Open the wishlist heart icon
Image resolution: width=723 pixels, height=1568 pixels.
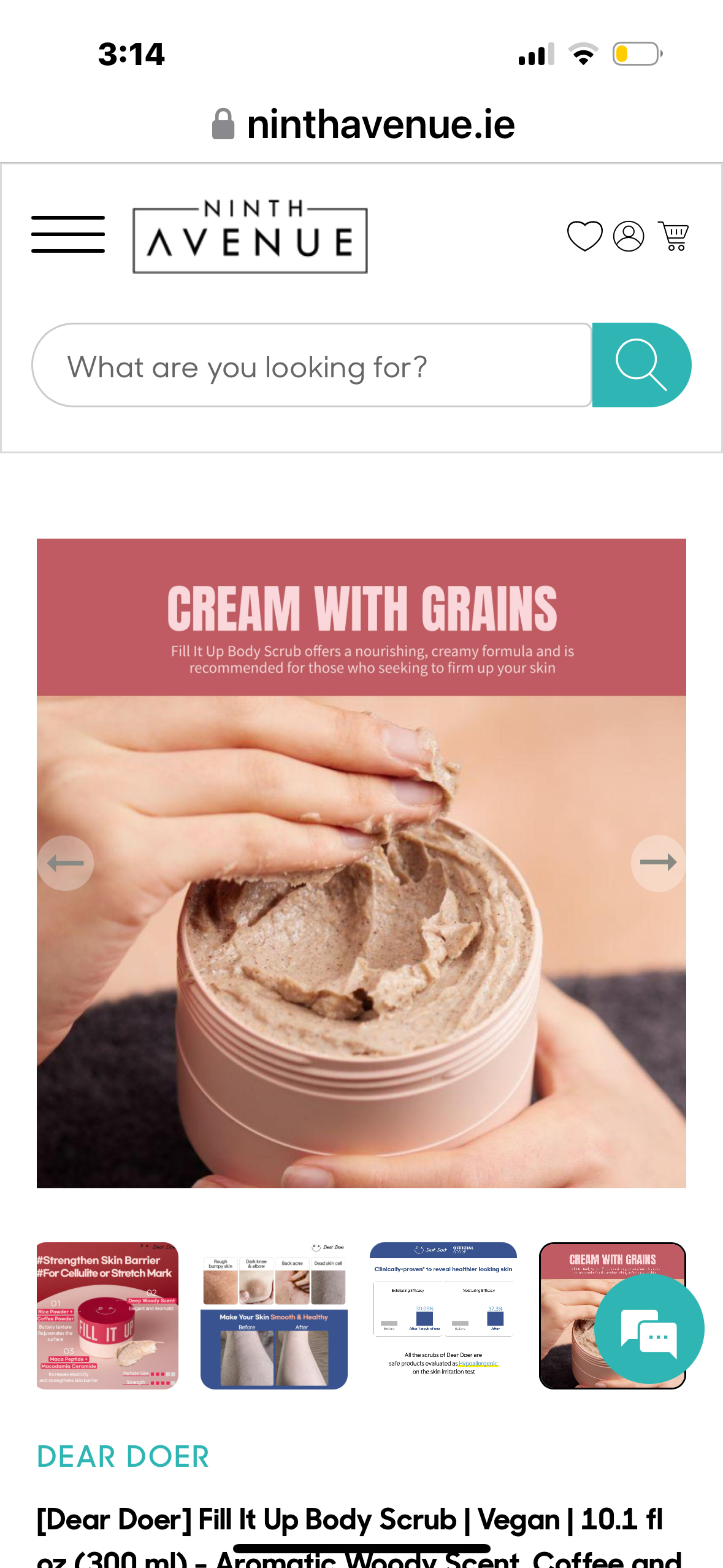point(584,236)
